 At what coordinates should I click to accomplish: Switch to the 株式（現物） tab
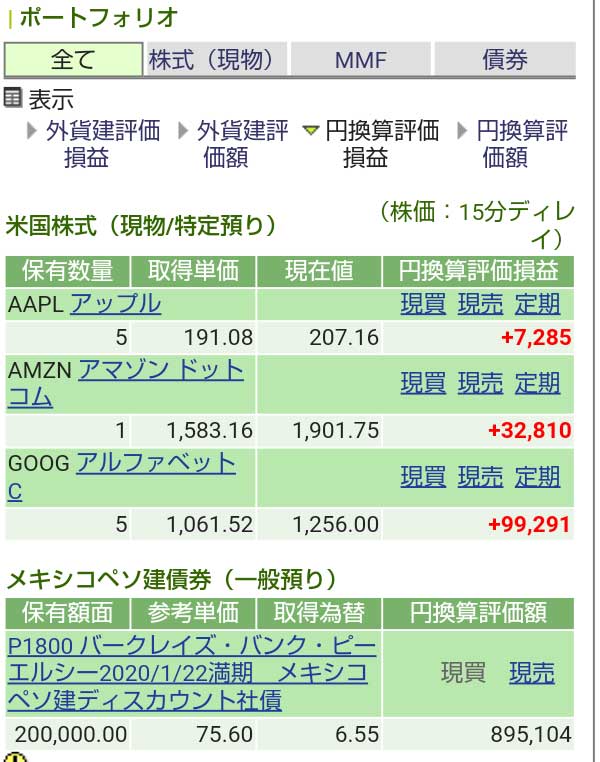coord(217,60)
